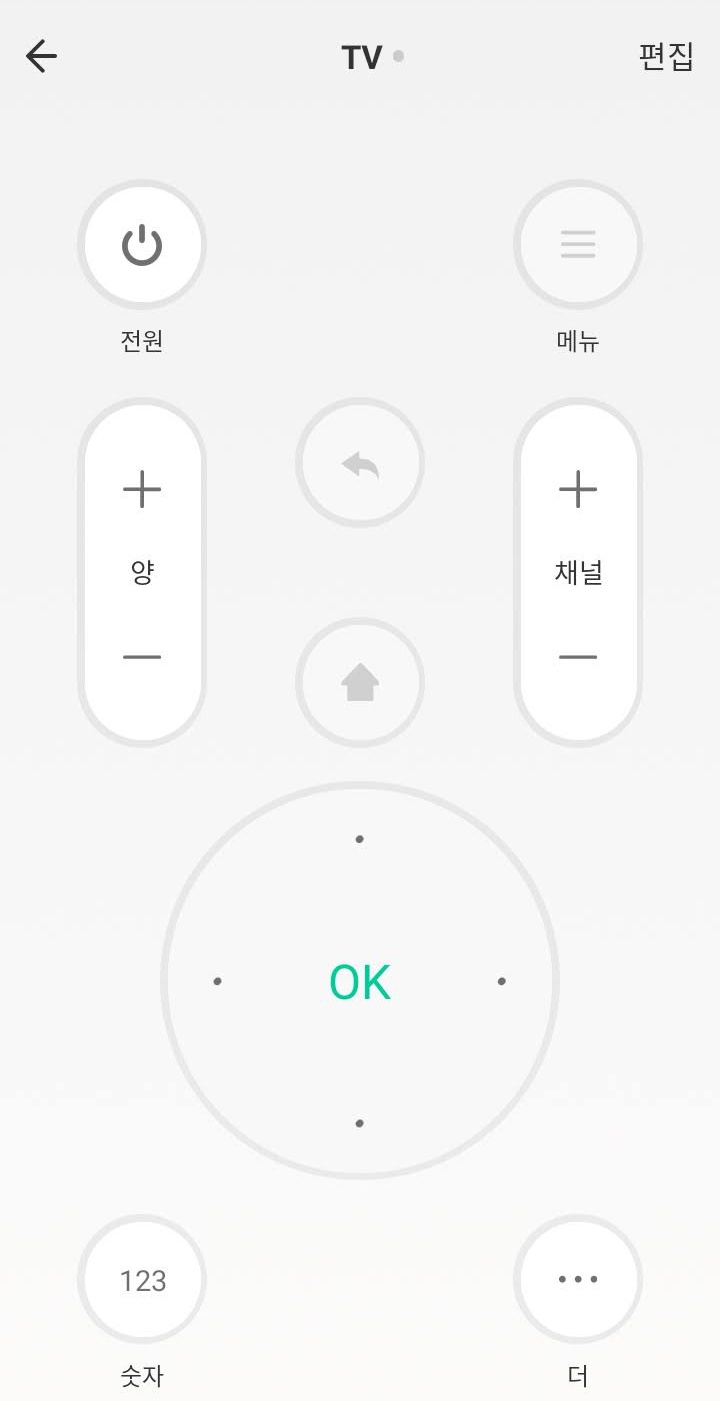
Task: Tap the back arrow to leave the remote
Action: coord(40,56)
